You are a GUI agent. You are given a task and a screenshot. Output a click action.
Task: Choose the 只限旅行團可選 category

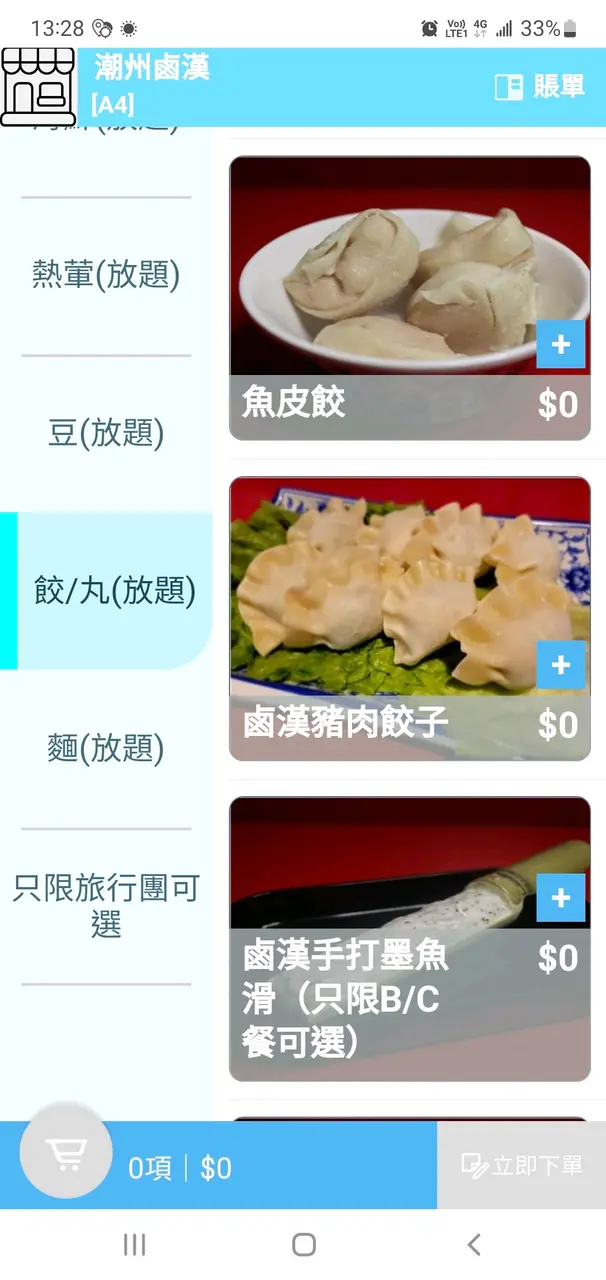coord(106,906)
